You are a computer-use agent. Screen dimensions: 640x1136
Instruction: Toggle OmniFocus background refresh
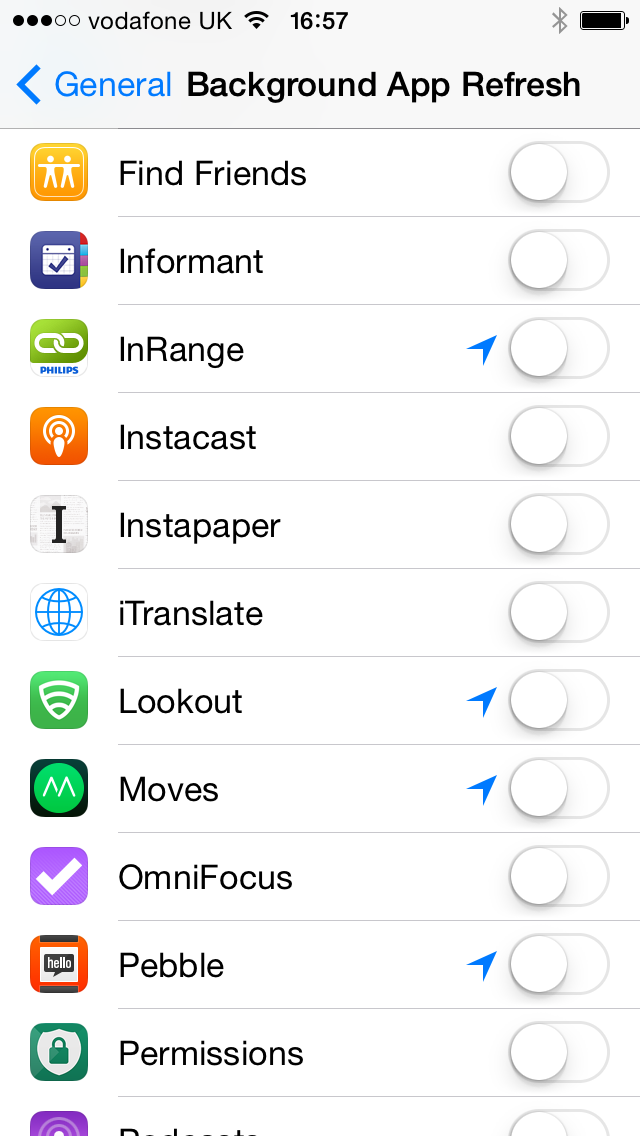click(x=559, y=877)
